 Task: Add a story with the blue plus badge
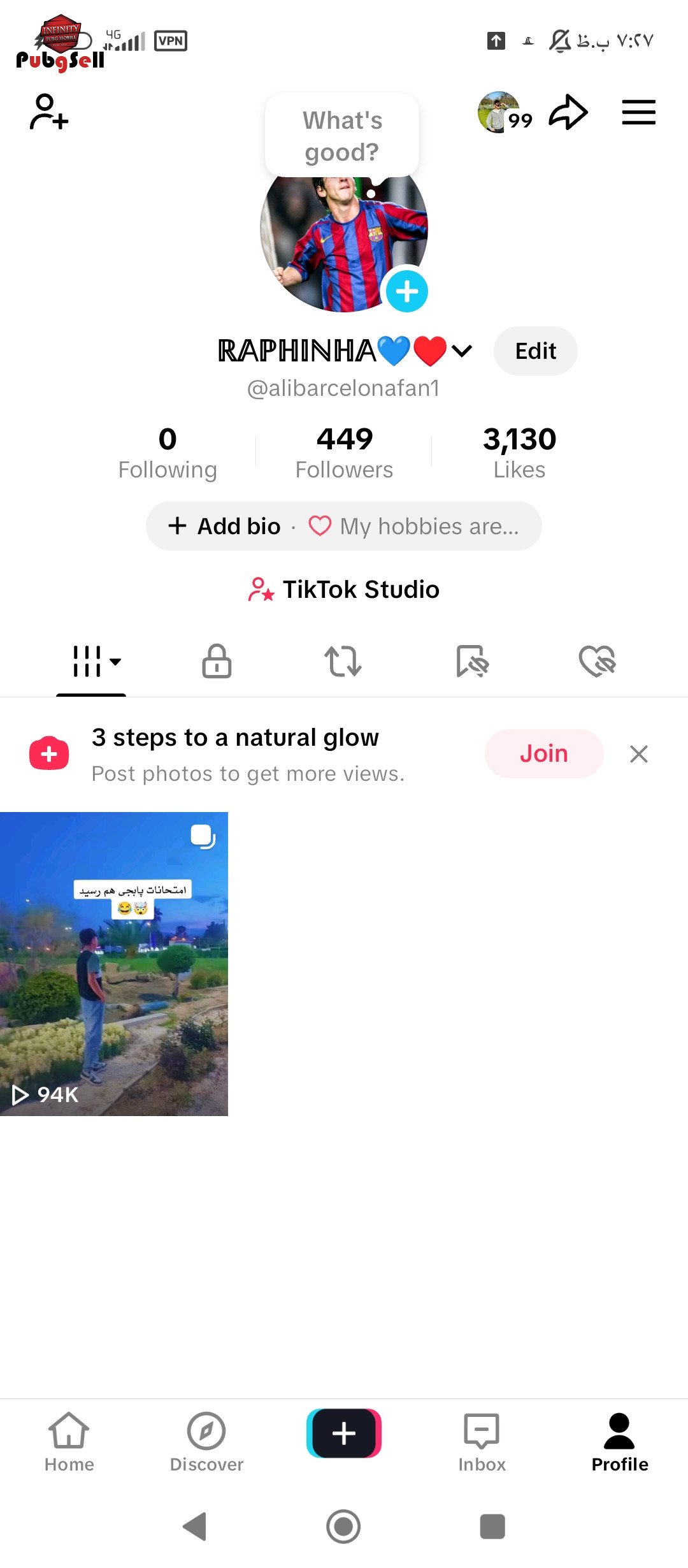coord(407,291)
